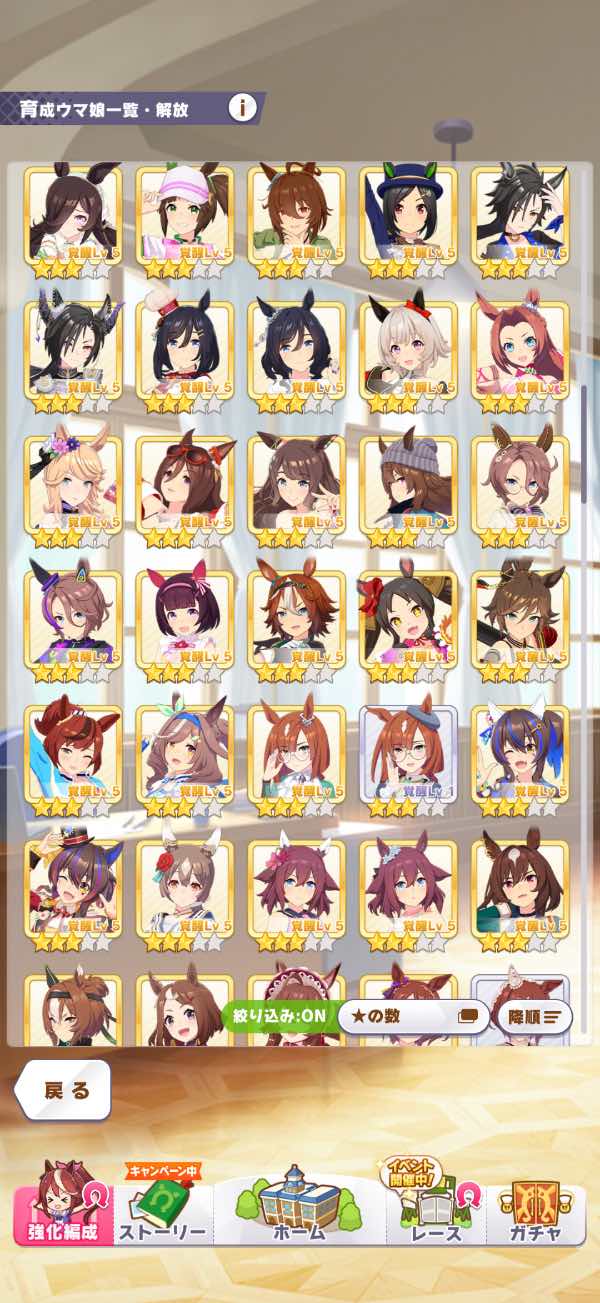Image resolution: width=600 pixels, height=1303 pixels.
Task: Switch to the レース tab
Action: (x=437, y=1212)
